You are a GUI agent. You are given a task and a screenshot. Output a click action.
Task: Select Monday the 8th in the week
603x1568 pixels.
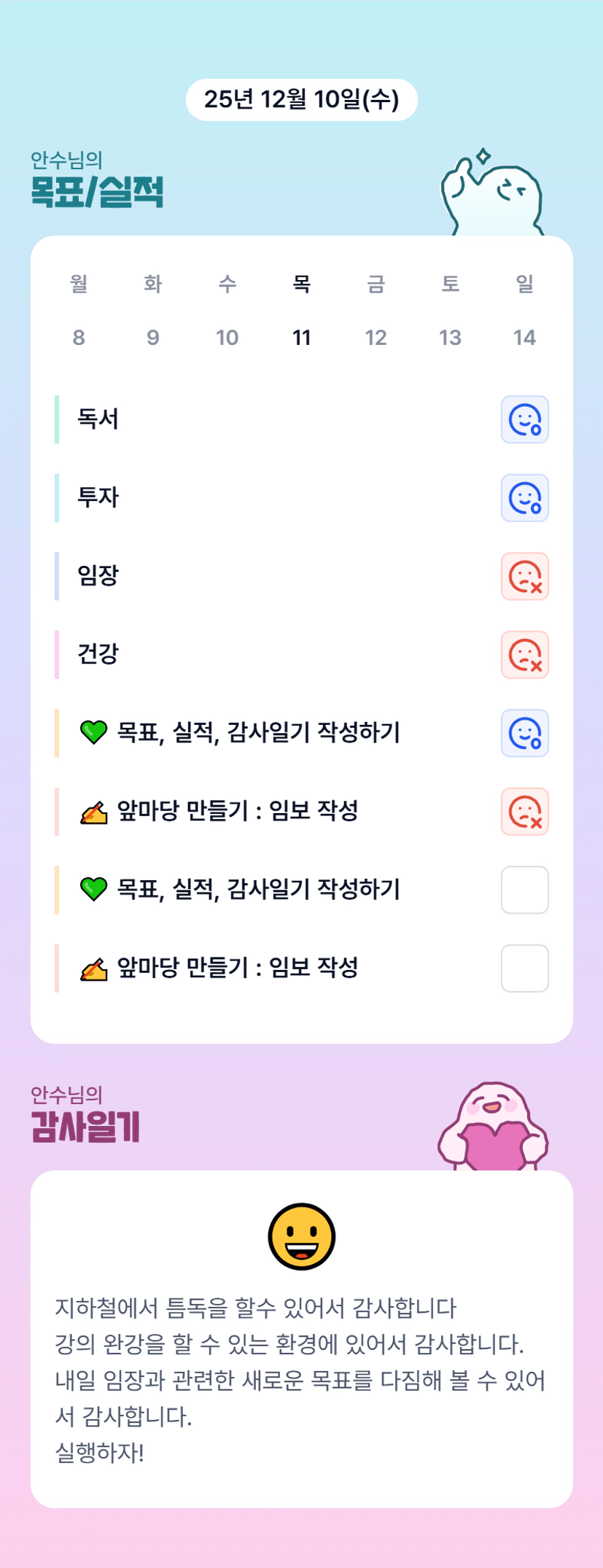point(79,337)
